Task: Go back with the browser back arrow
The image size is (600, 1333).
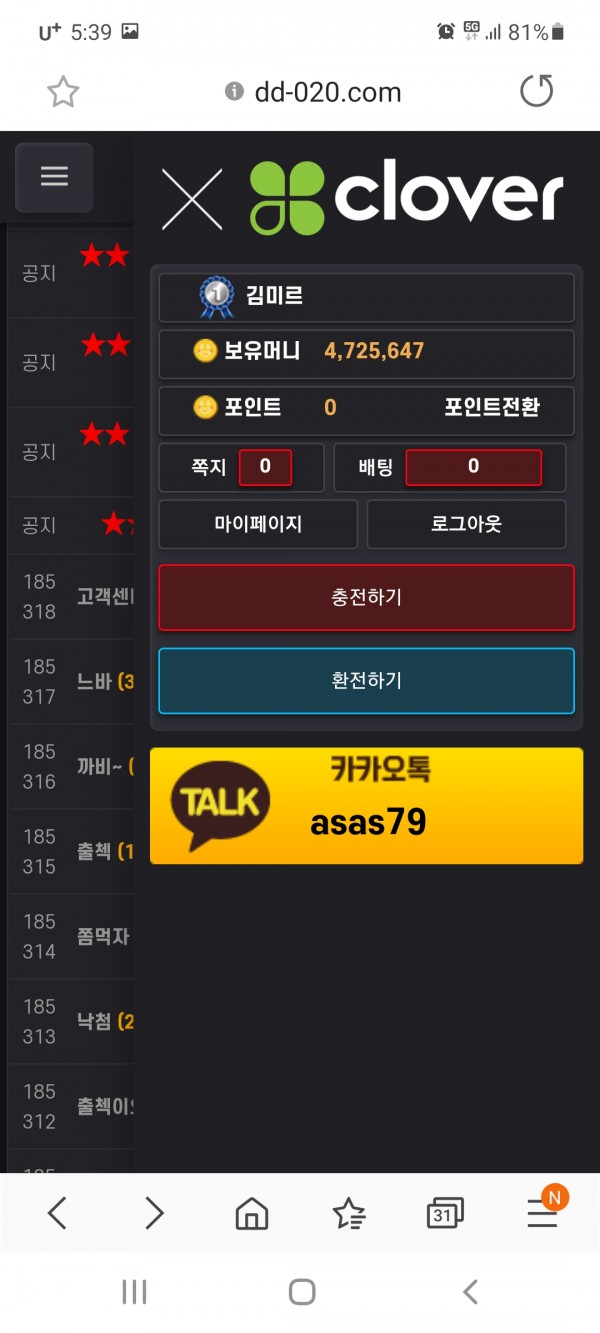Action: [57, 1213]
